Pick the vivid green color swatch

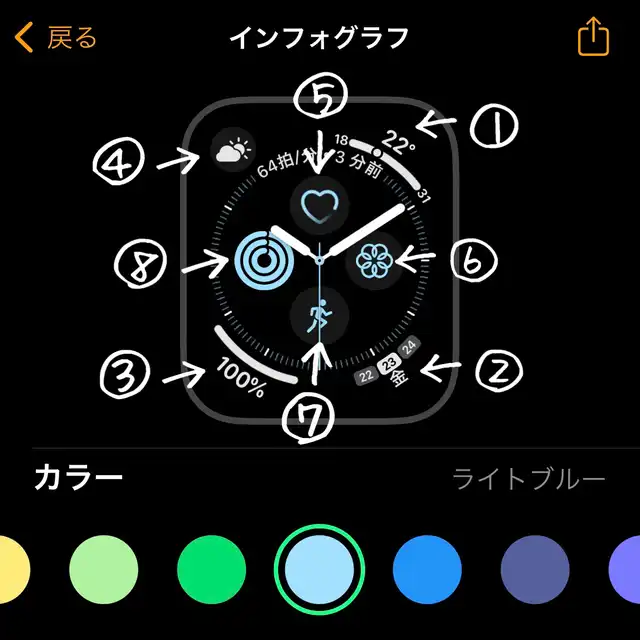pyautogui.click(x=211, y=569)
